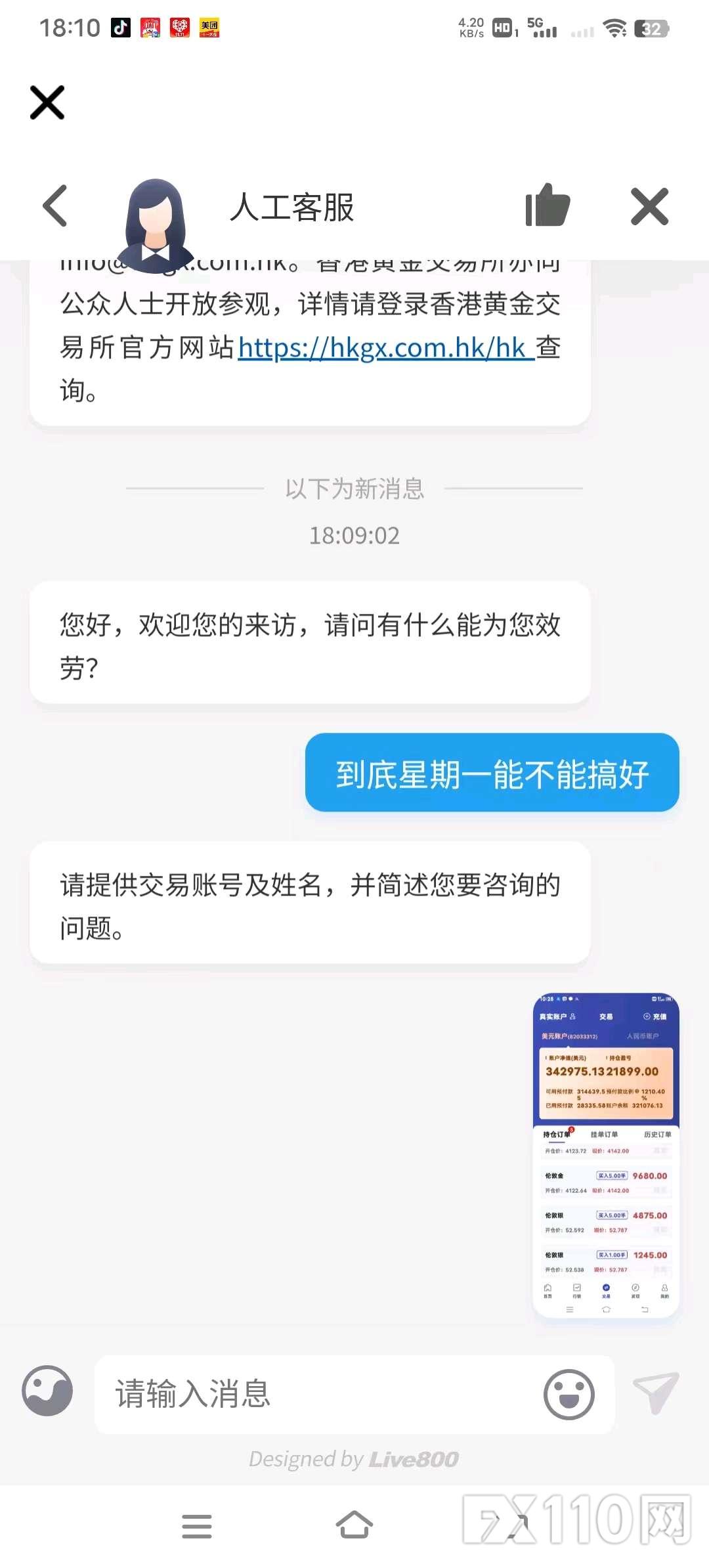Rate the service with thumbs-up icon
The height and width of the screenshot is (1568, 709).
click(x=548, y=206)
